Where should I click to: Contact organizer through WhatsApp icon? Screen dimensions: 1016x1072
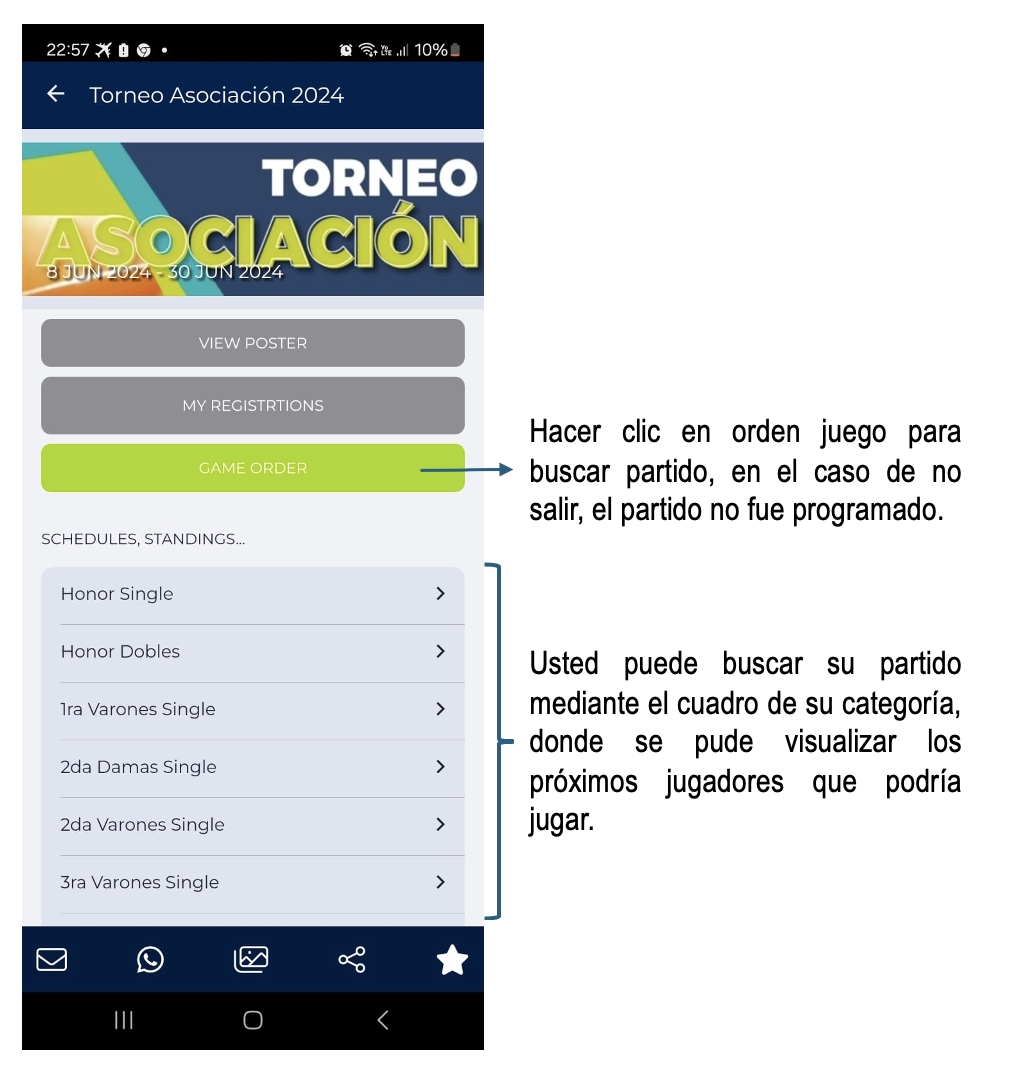[x=150, y=960]
